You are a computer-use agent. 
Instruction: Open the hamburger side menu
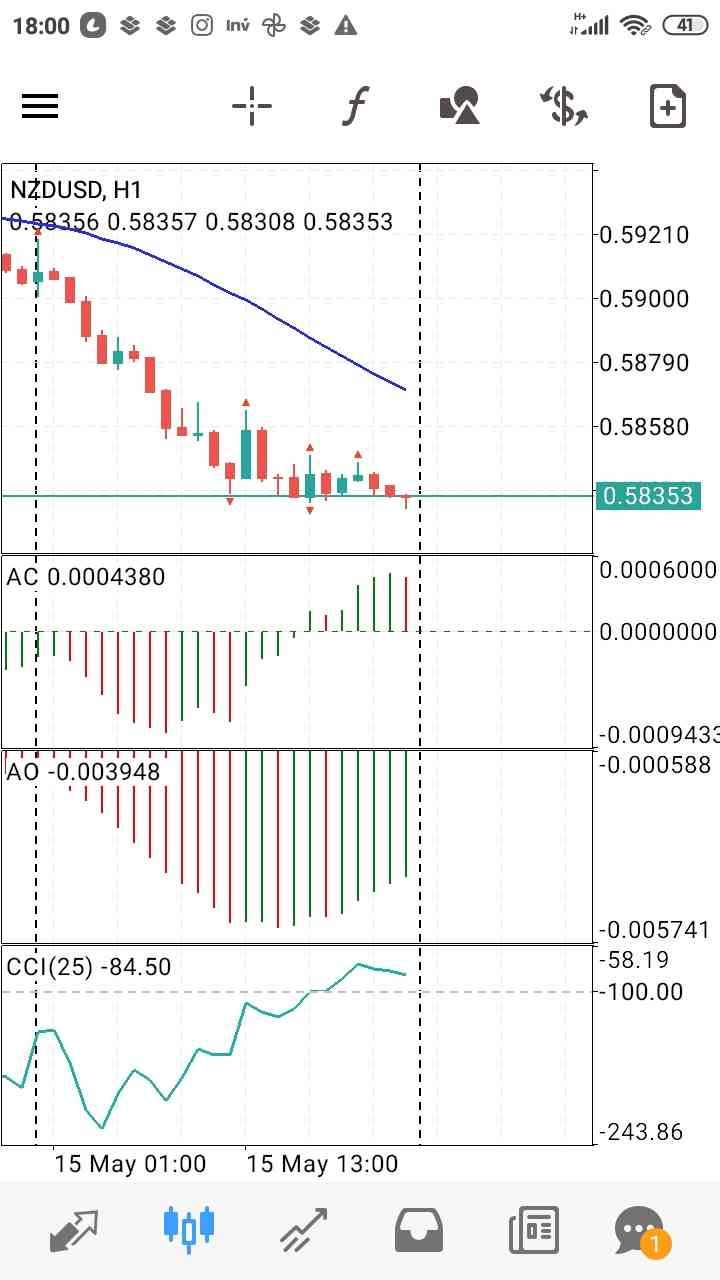(x=40, y=106)
